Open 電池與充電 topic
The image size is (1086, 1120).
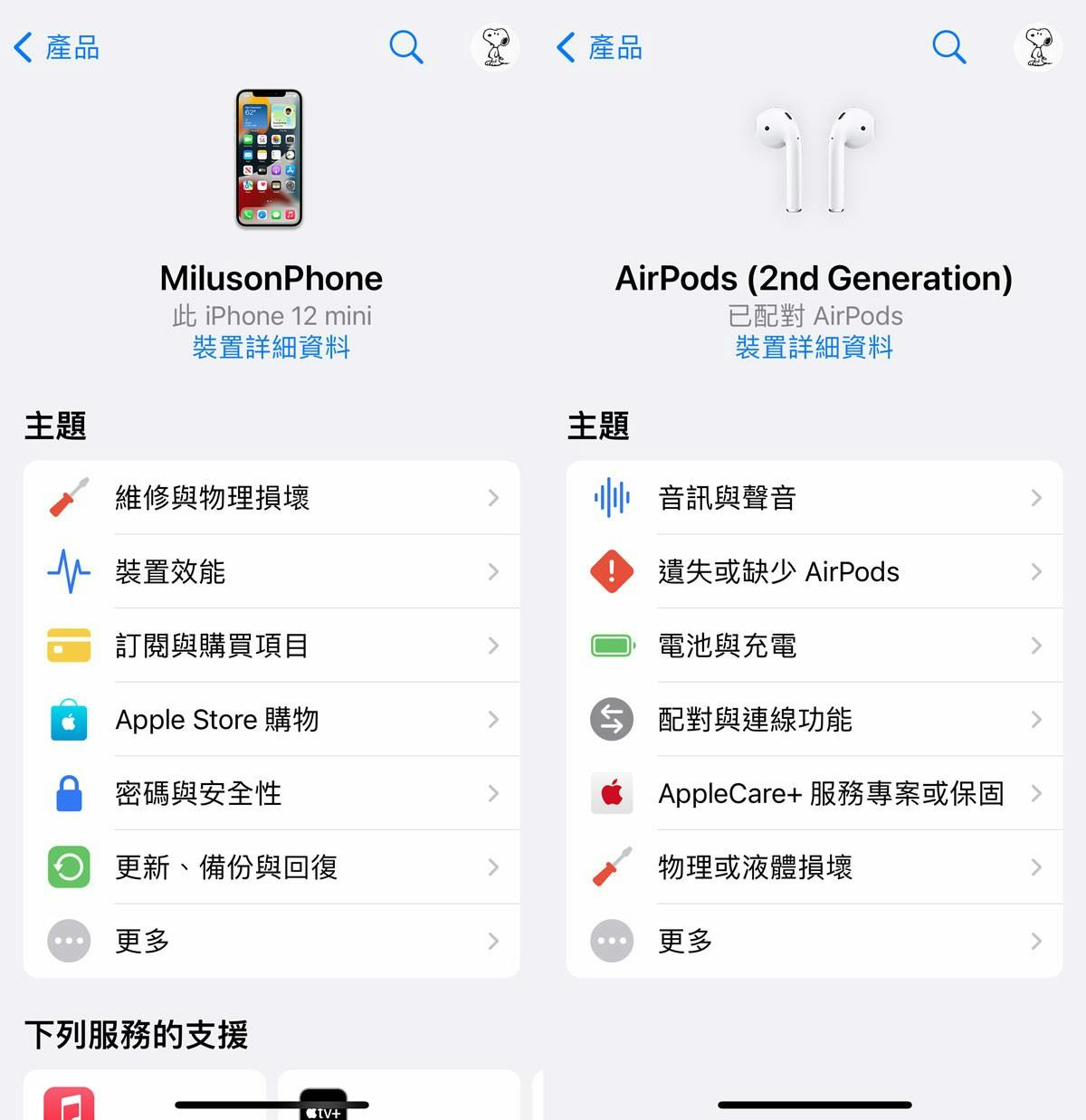click(814, 646)
